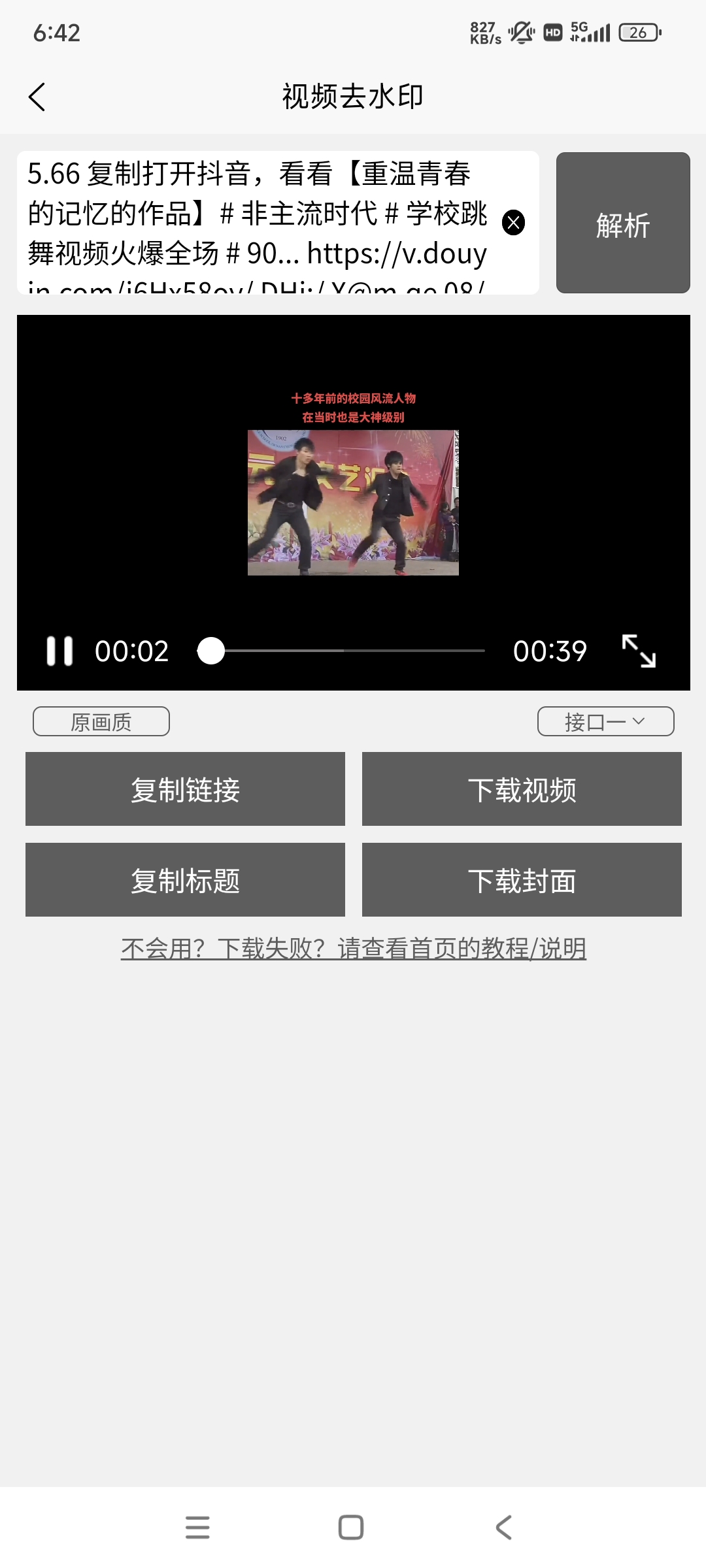Download the video with 下载视频

point(522,789)
